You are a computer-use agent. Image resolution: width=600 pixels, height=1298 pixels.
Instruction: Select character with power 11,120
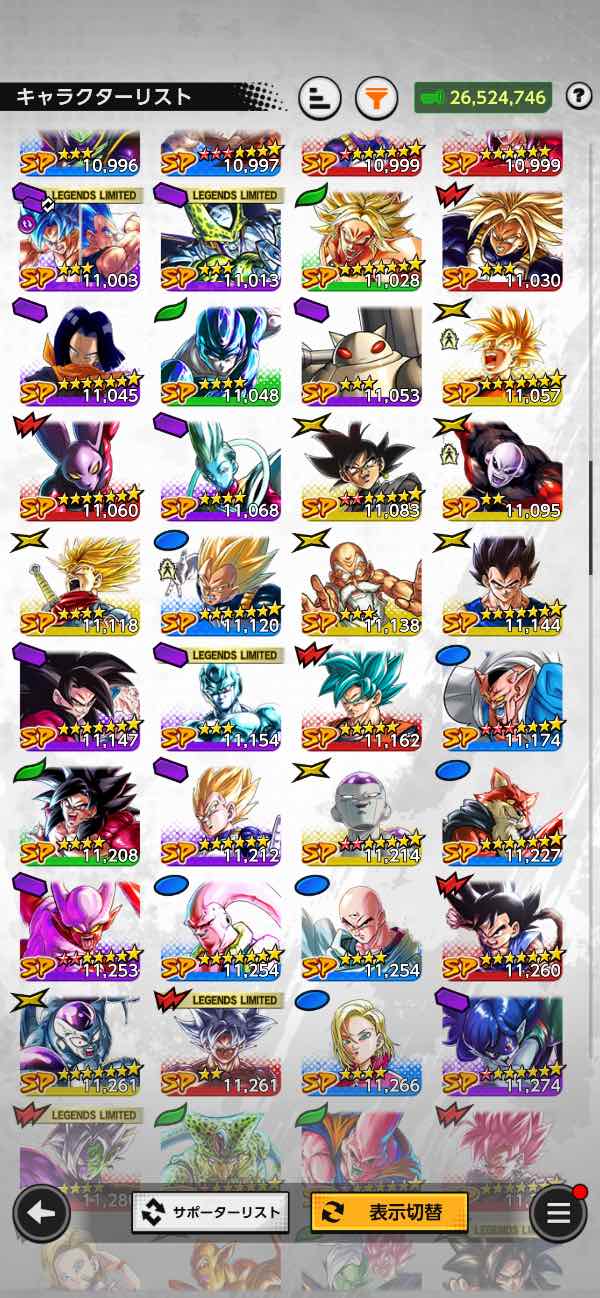[x=221, y=585]
